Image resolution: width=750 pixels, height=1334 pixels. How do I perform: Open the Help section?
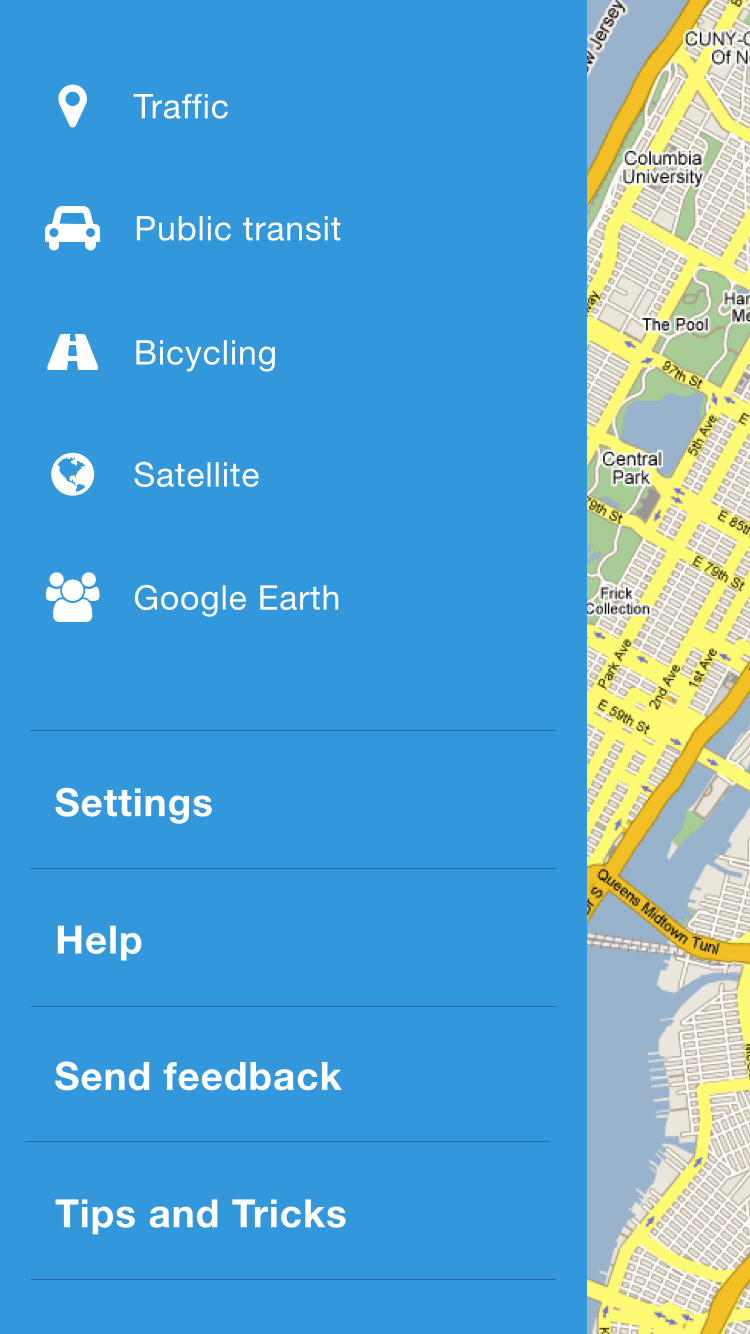99,940
